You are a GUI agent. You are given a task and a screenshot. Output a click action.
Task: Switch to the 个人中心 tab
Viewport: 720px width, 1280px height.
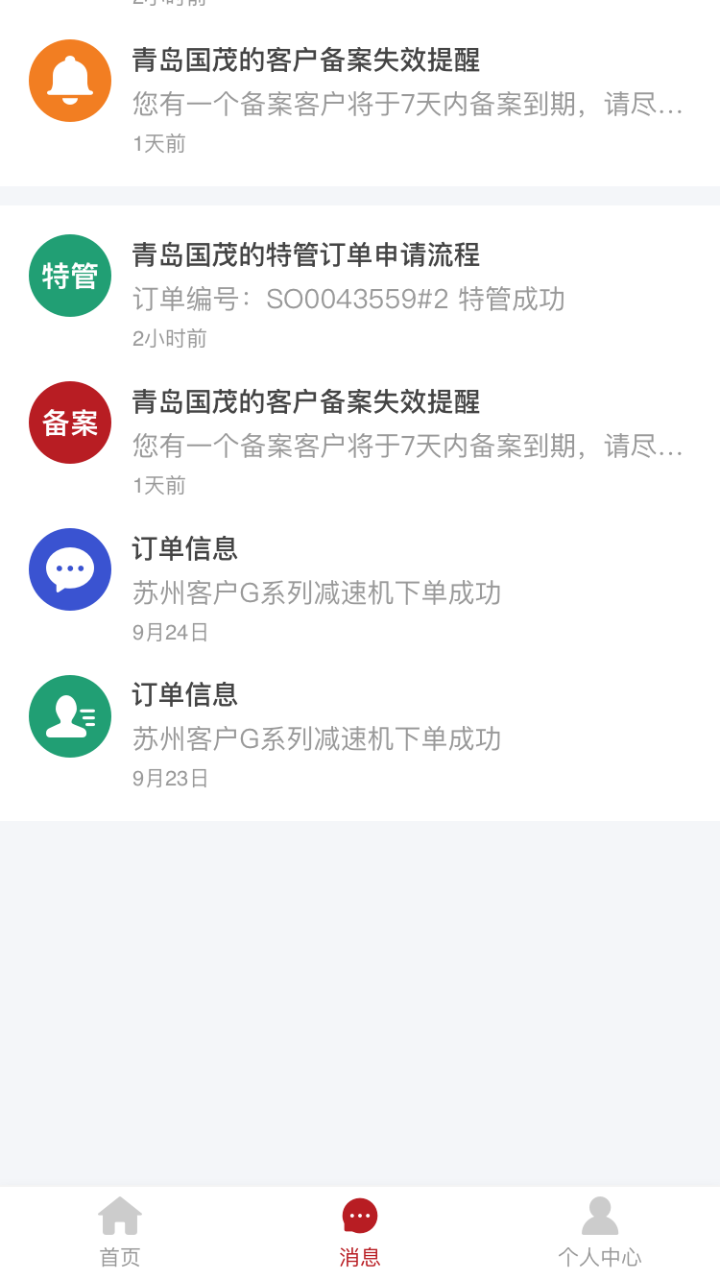(x=600, y=1233)
